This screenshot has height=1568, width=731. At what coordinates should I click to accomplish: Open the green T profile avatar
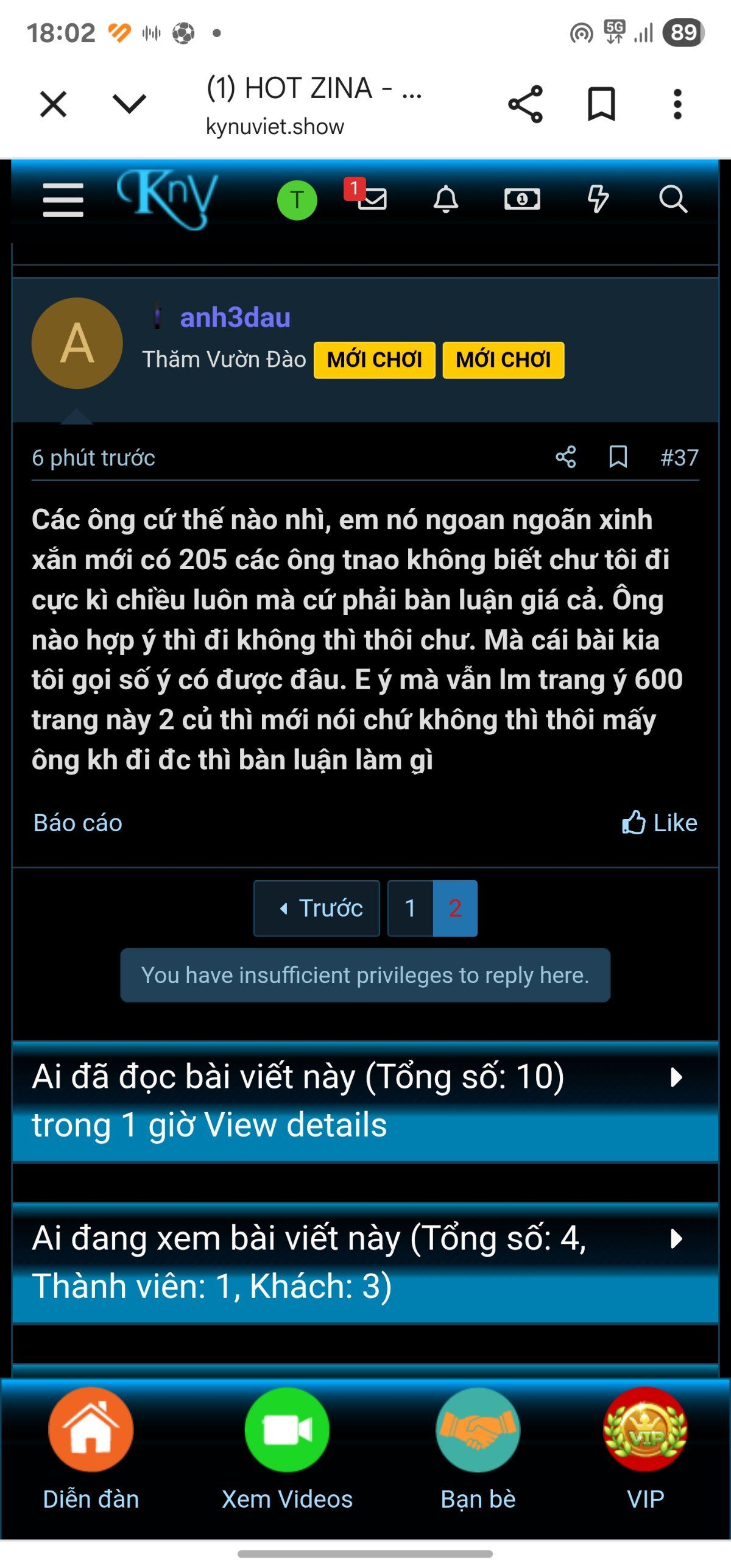tap(297, 200)
